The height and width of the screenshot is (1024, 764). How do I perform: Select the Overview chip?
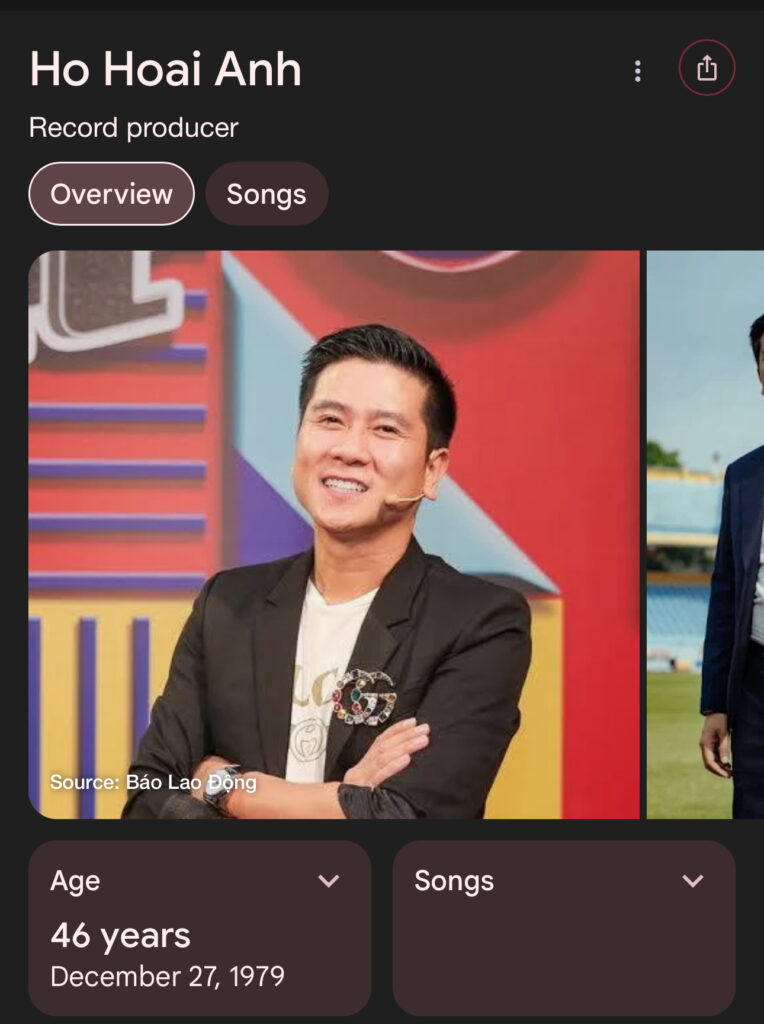coord(111,194)
